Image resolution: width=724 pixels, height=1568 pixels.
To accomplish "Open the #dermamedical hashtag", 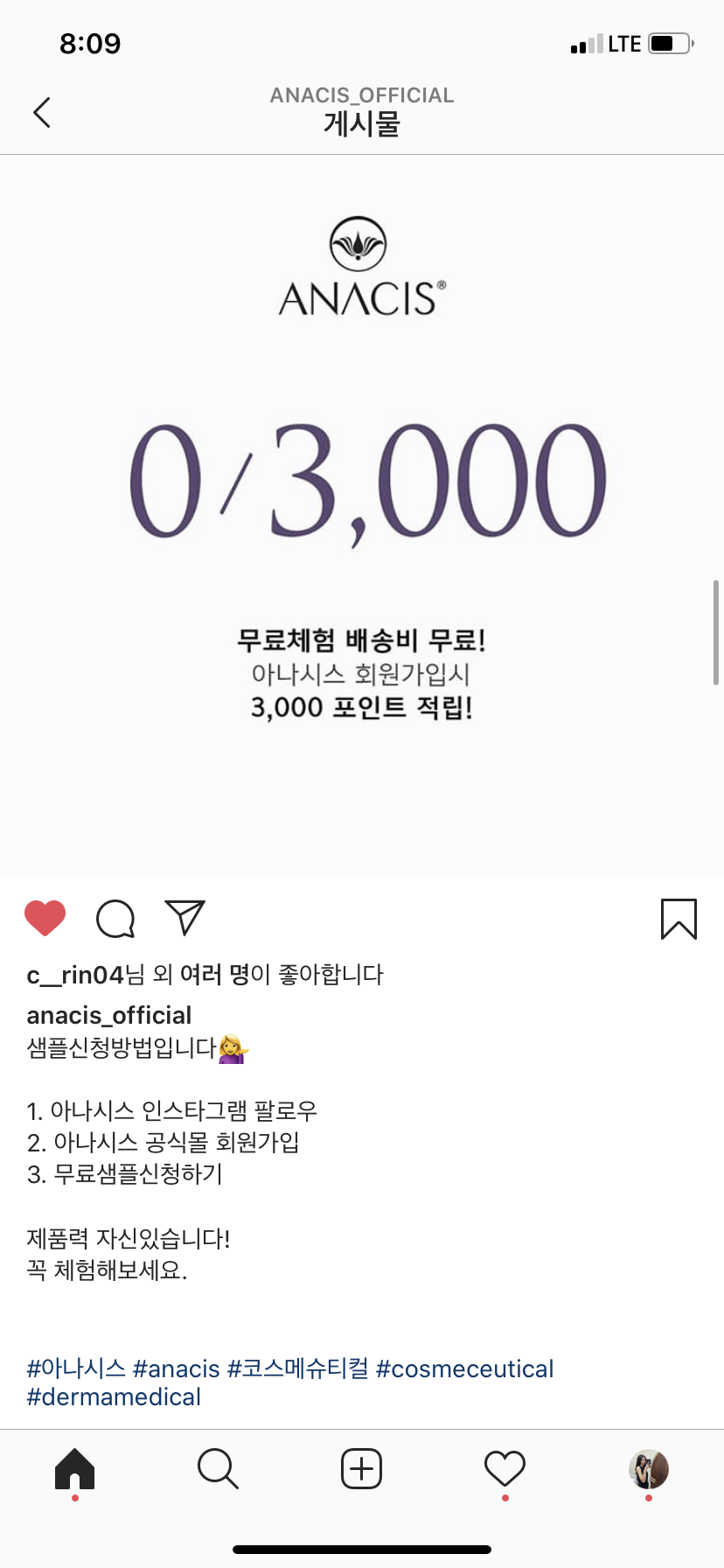I will pyautogui.click(x=115, y=1396).
